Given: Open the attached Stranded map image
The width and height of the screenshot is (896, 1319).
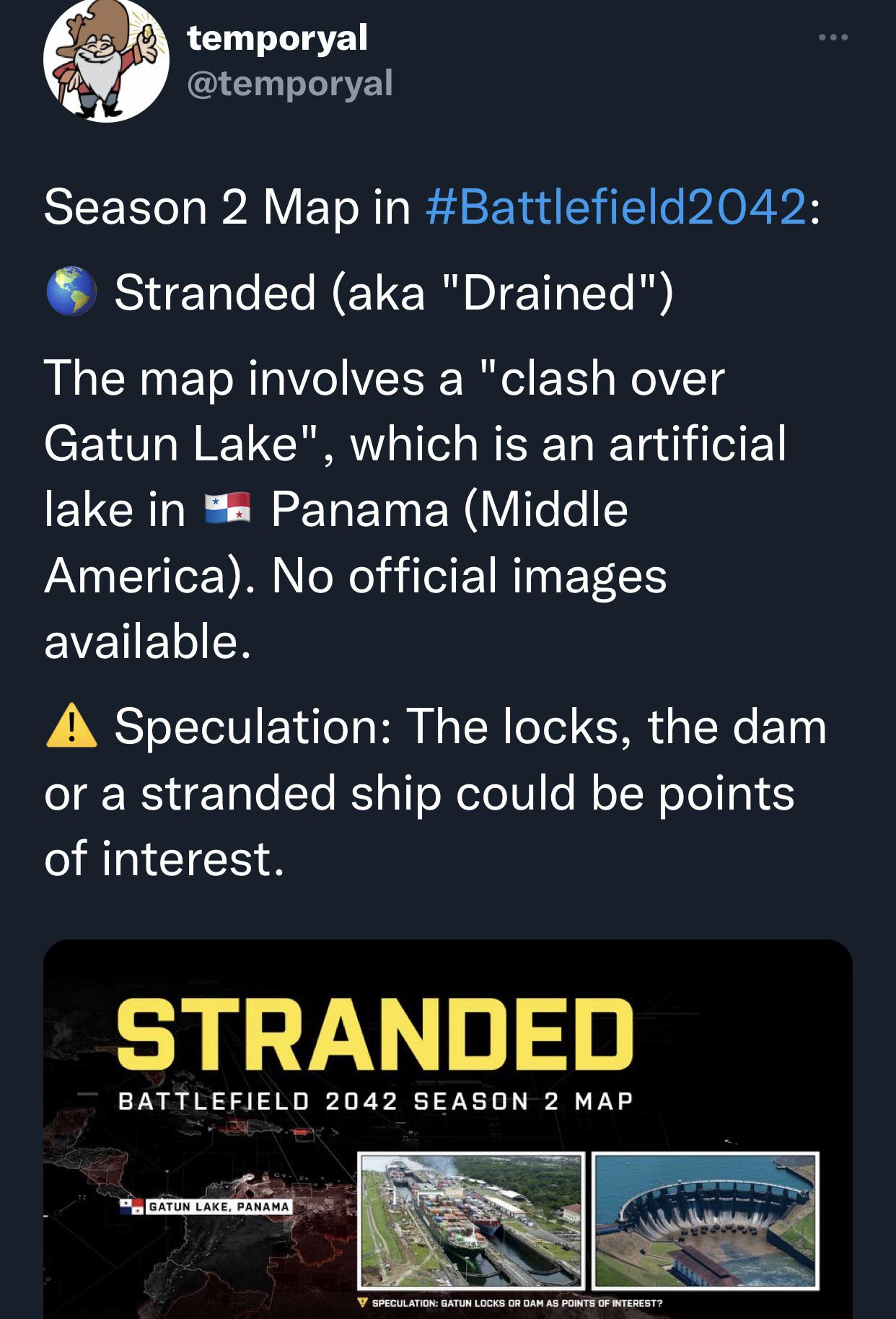Looking at the screenshot, I should point(447,1129).
